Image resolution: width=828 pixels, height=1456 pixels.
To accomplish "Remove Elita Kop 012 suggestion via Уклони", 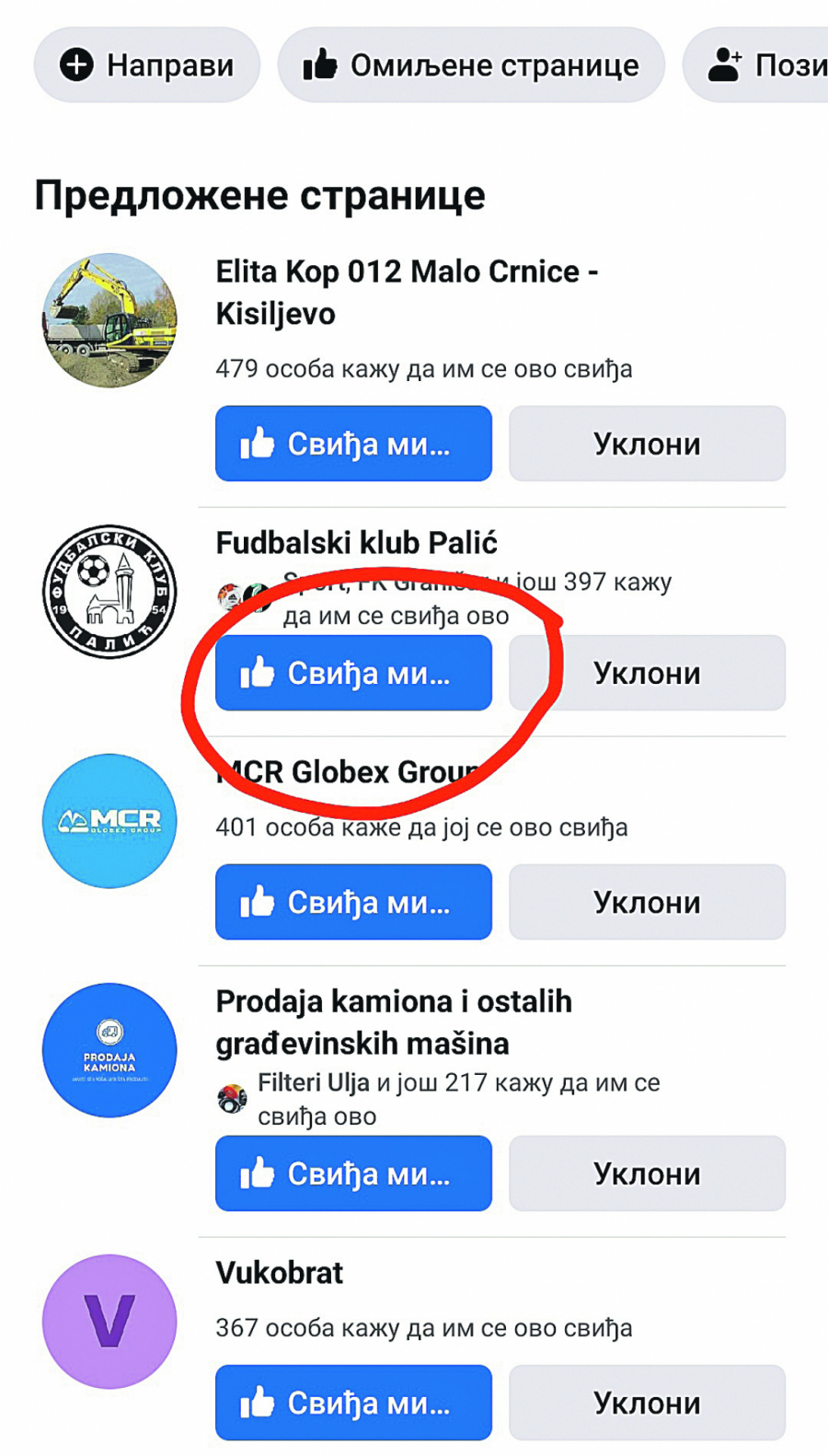I will (647, 444).
